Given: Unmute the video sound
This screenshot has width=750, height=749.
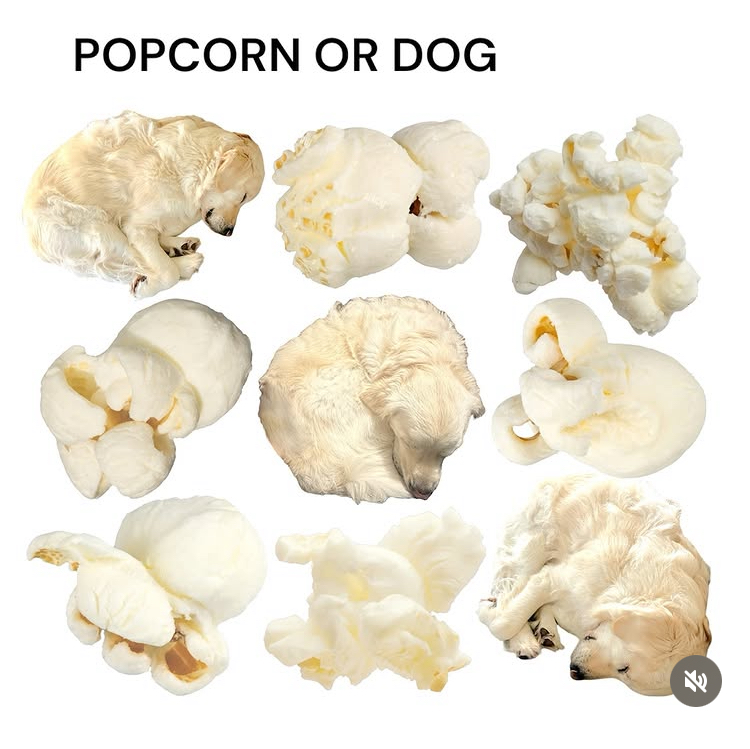Looking at the screenshot, I should (x=695, y=681).
